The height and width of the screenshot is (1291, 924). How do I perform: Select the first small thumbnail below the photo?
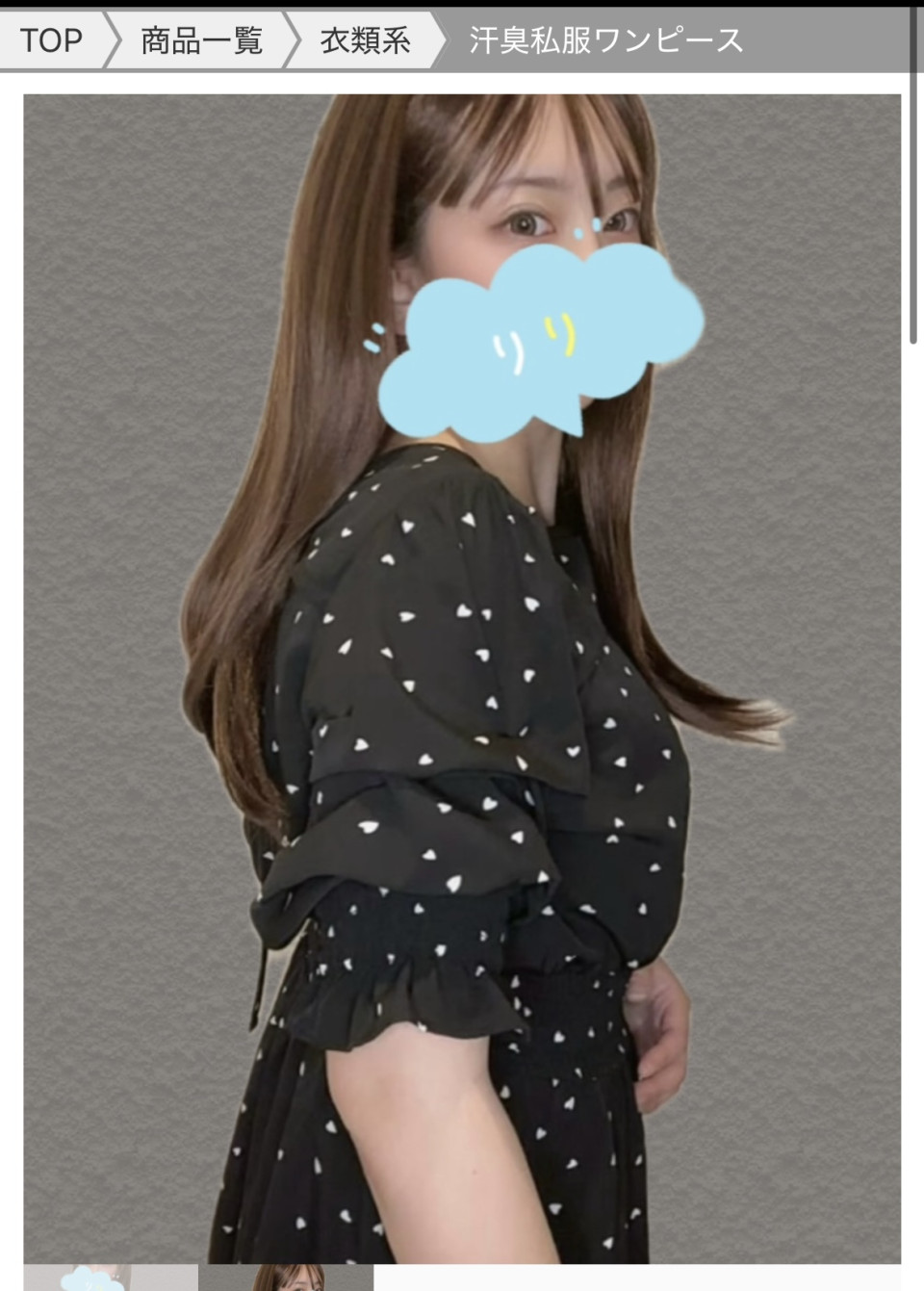[110, 1278]
